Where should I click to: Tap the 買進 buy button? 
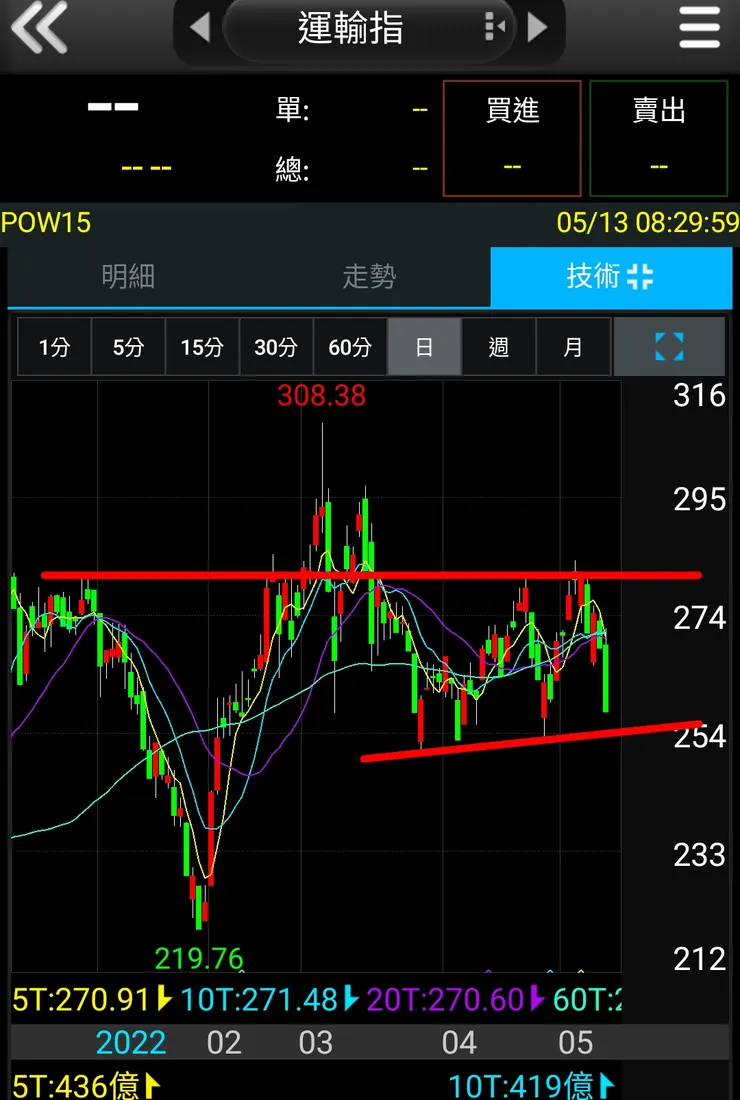tap(512, 138)
